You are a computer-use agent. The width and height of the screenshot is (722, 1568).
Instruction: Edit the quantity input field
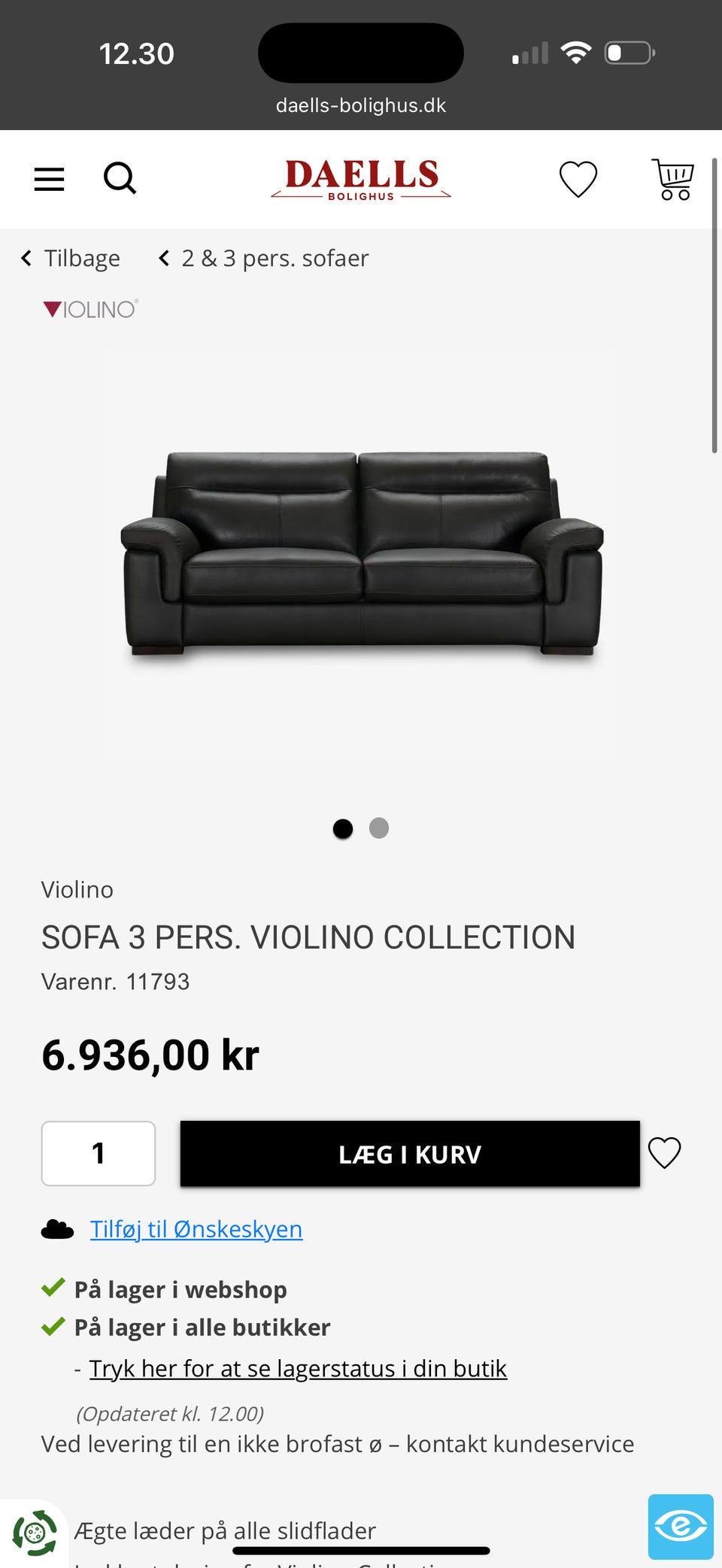[98, 1153]
